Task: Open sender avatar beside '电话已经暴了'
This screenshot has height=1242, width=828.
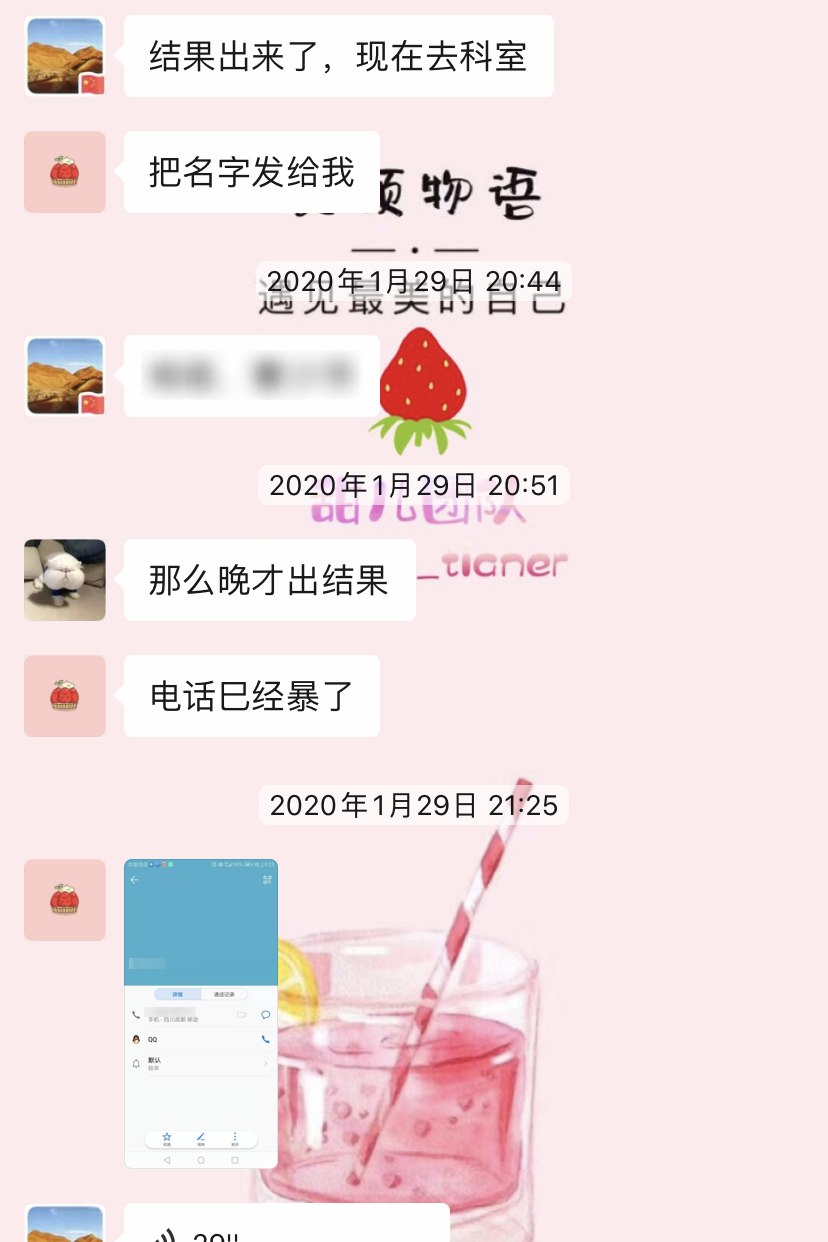Action: (x=65, y=696)
